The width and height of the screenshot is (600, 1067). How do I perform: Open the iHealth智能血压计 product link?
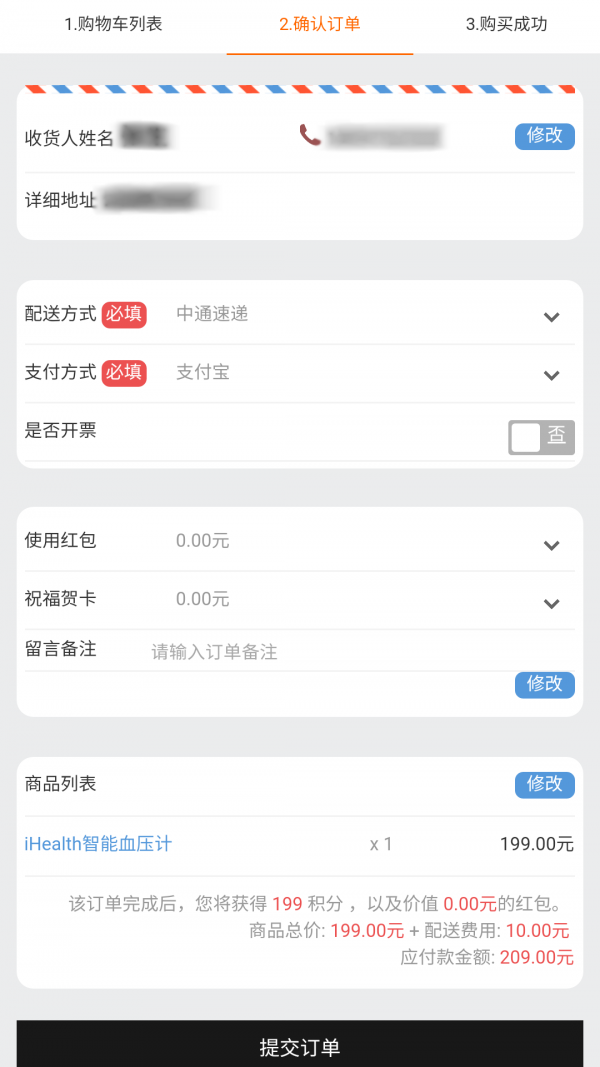click(x=98, y=844)
